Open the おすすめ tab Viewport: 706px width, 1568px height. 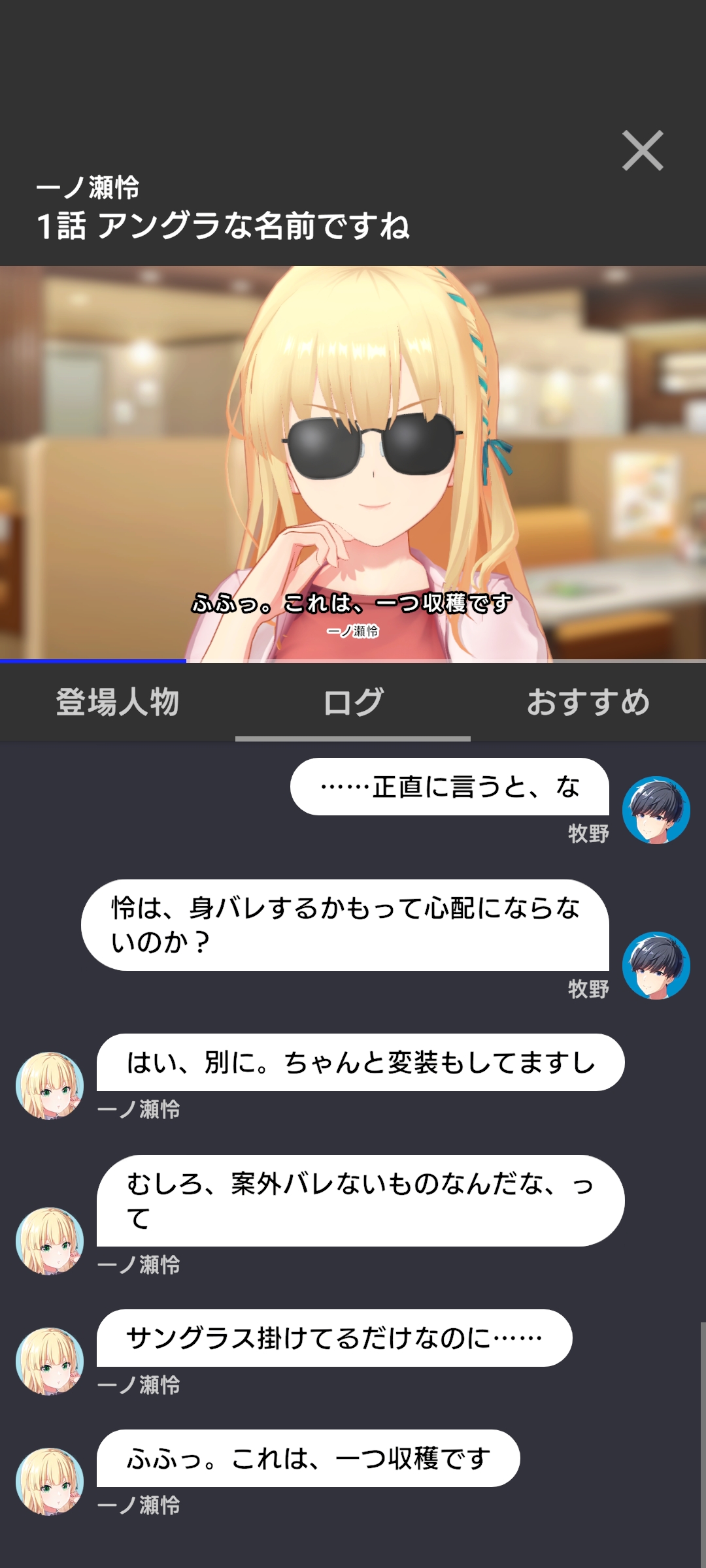(x=588, y=702)
